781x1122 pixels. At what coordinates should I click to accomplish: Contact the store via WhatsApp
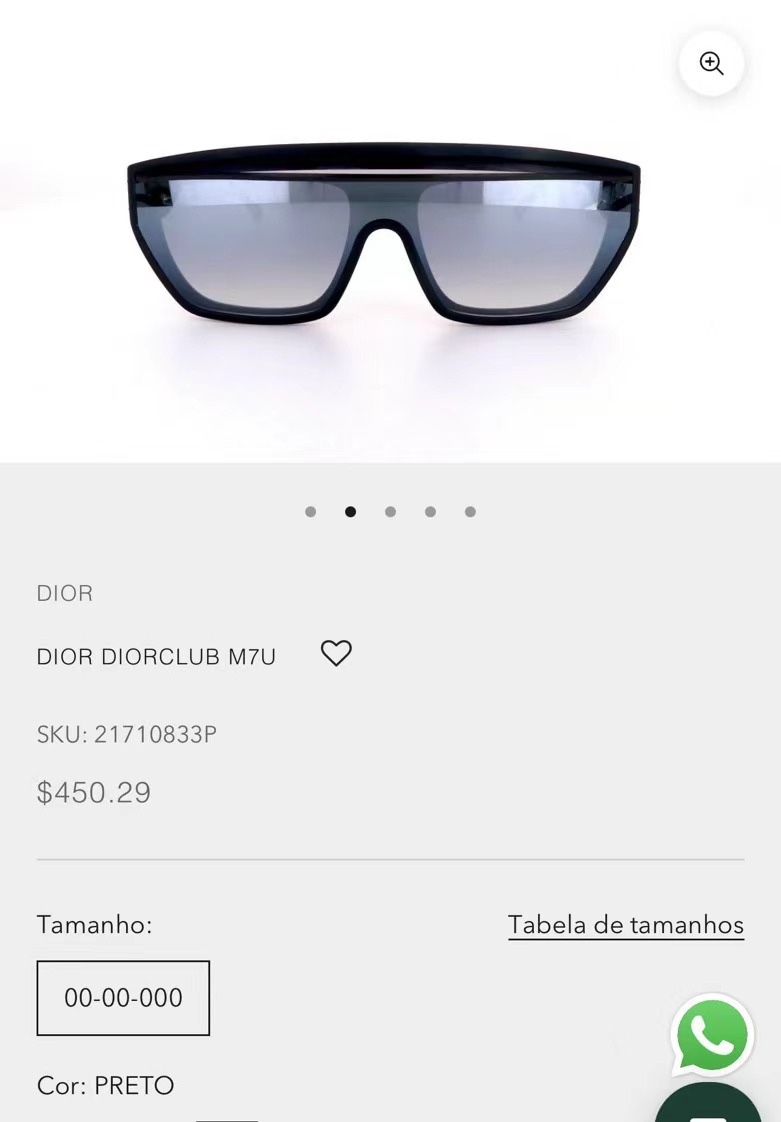click(x=712, y=1037)
